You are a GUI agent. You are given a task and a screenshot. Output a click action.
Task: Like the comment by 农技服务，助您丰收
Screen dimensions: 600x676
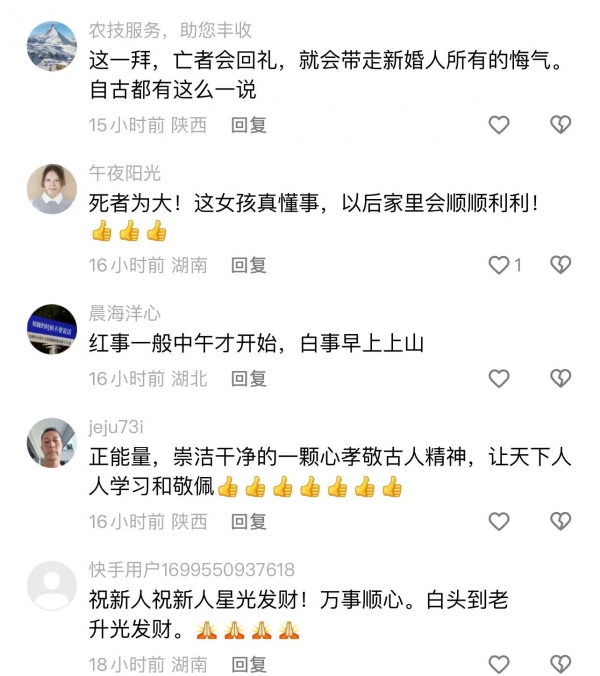[x=498, y=125]
